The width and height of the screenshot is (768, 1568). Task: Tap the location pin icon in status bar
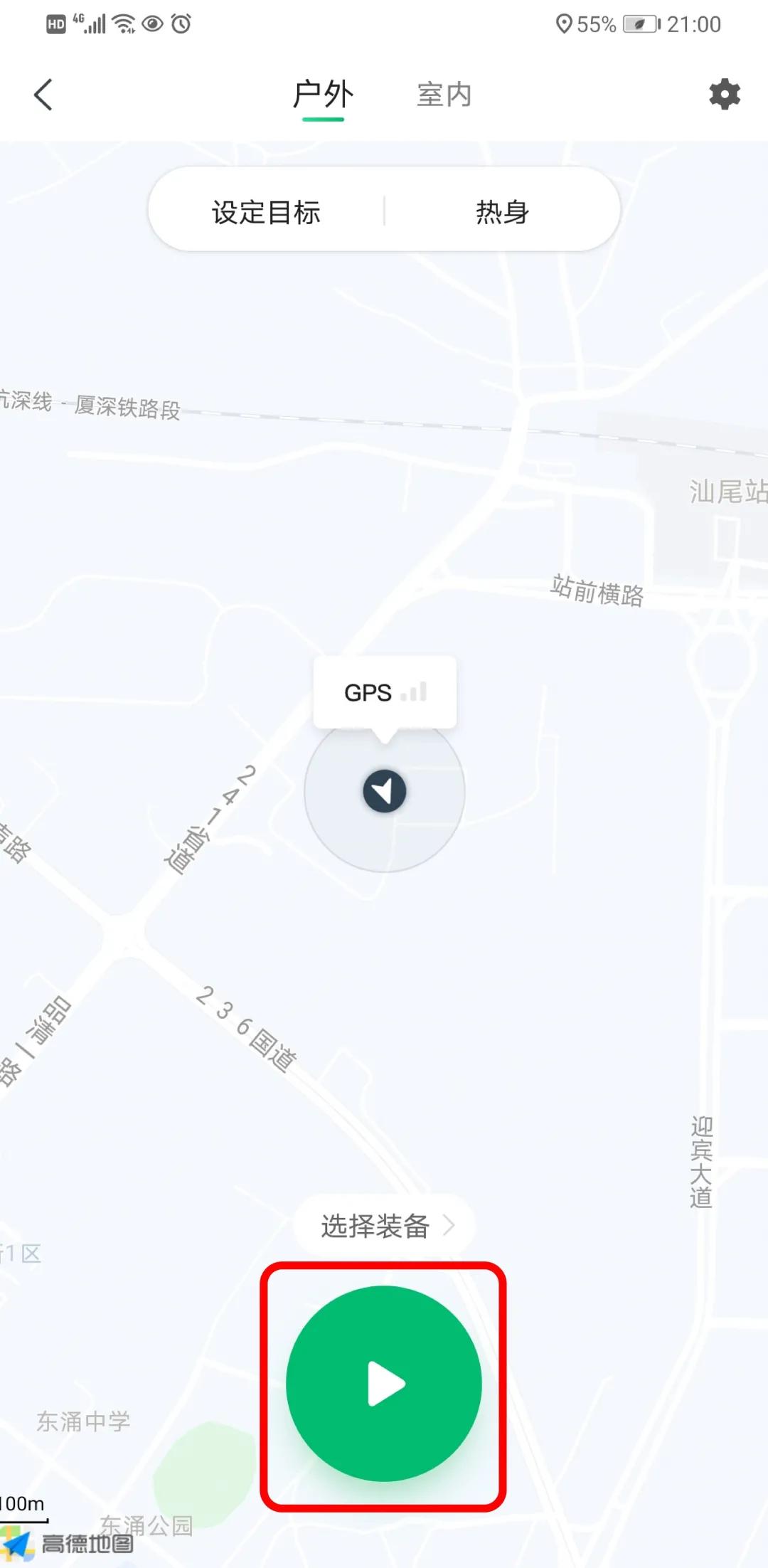[x=565, y=23]
